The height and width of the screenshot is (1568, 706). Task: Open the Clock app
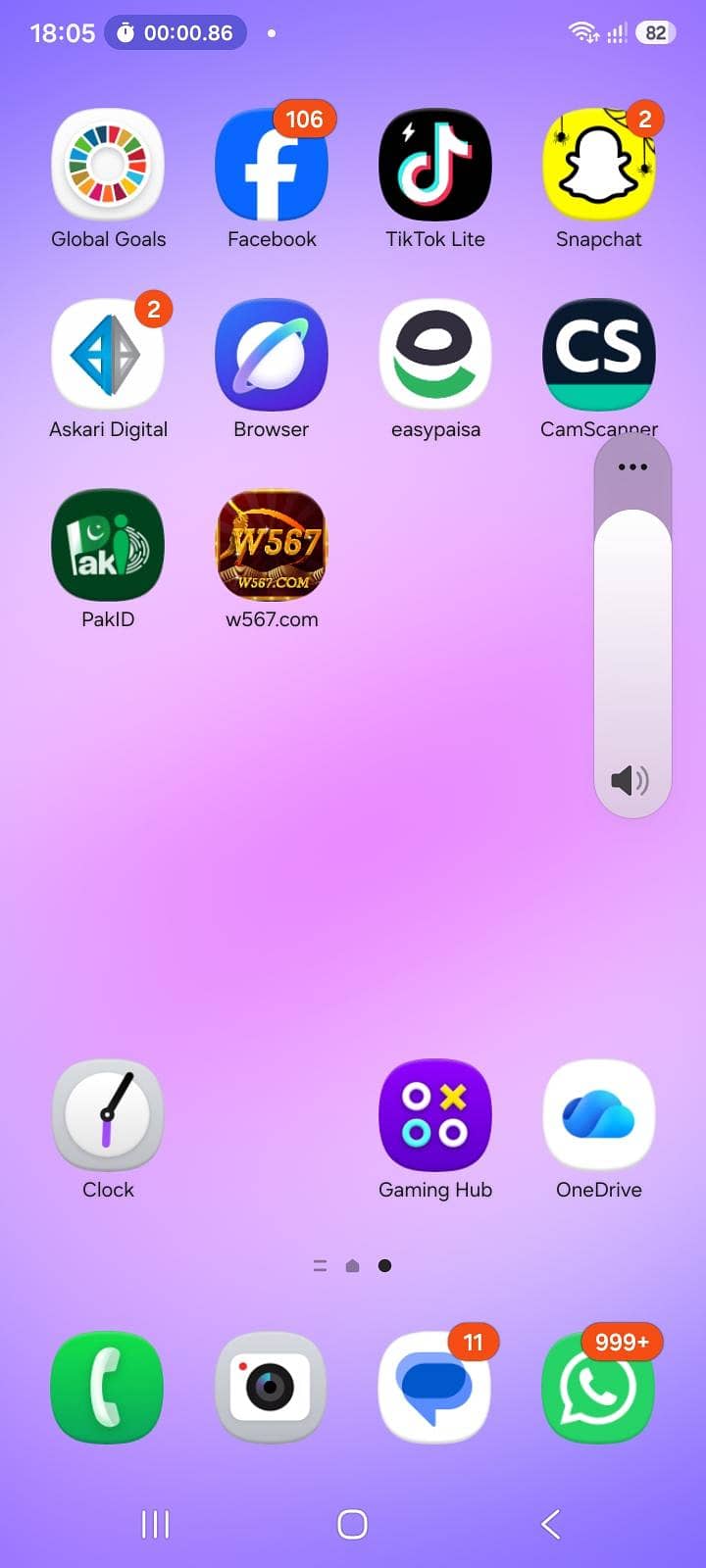108,1114
